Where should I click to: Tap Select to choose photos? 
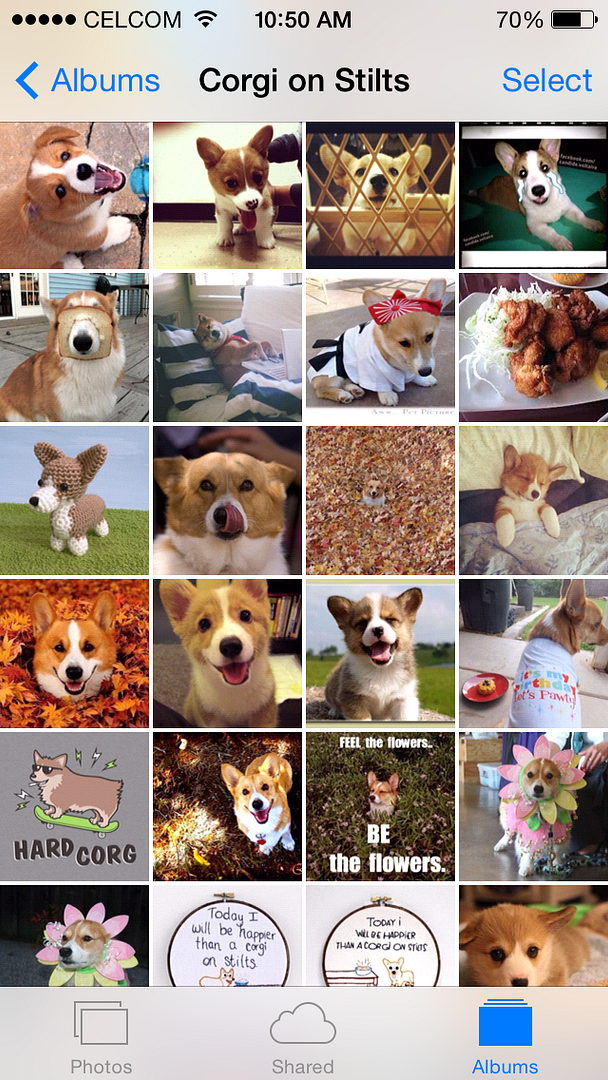pos(547,80)
